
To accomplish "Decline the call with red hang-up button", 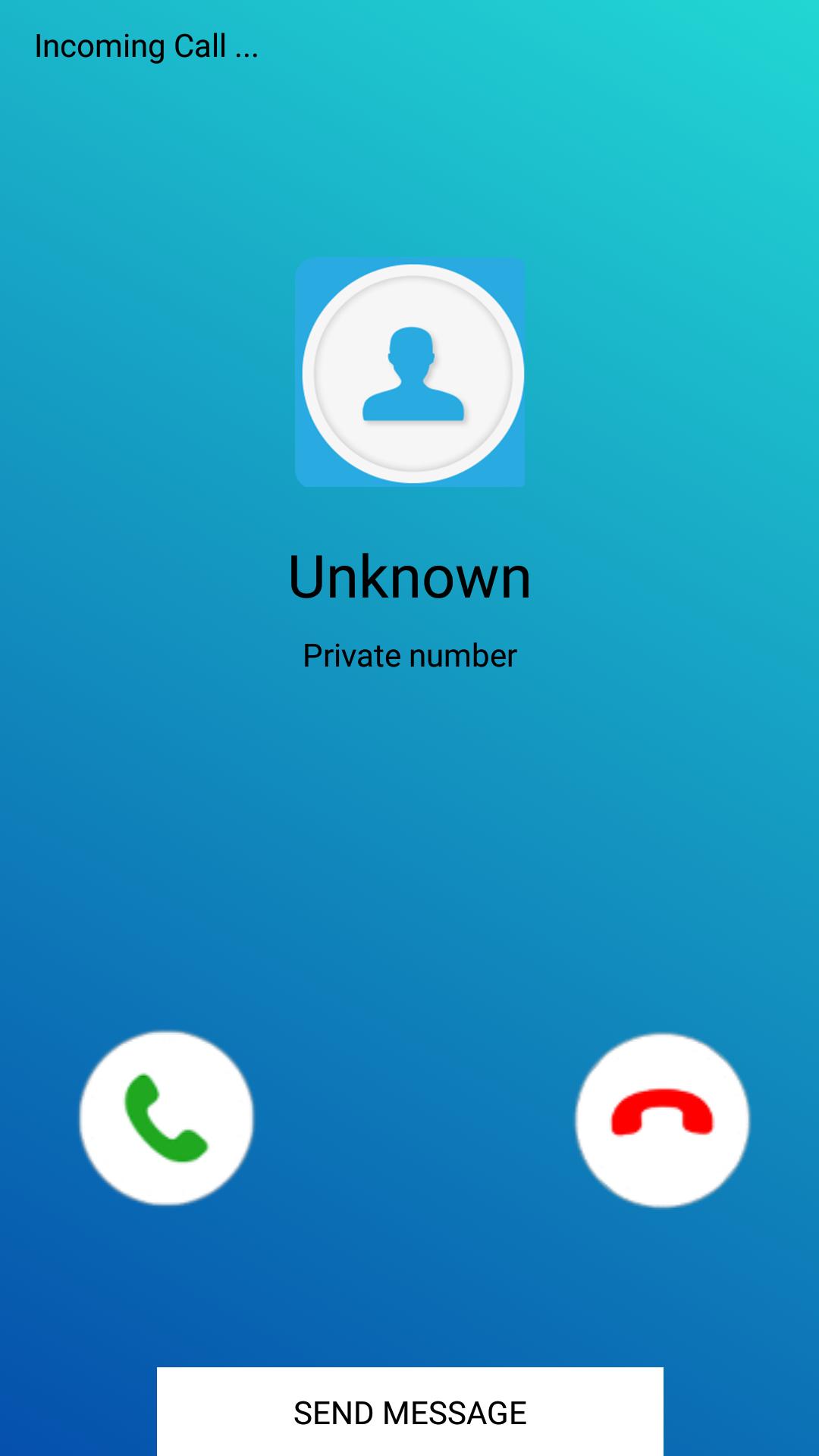I will tap(662, 1120).
